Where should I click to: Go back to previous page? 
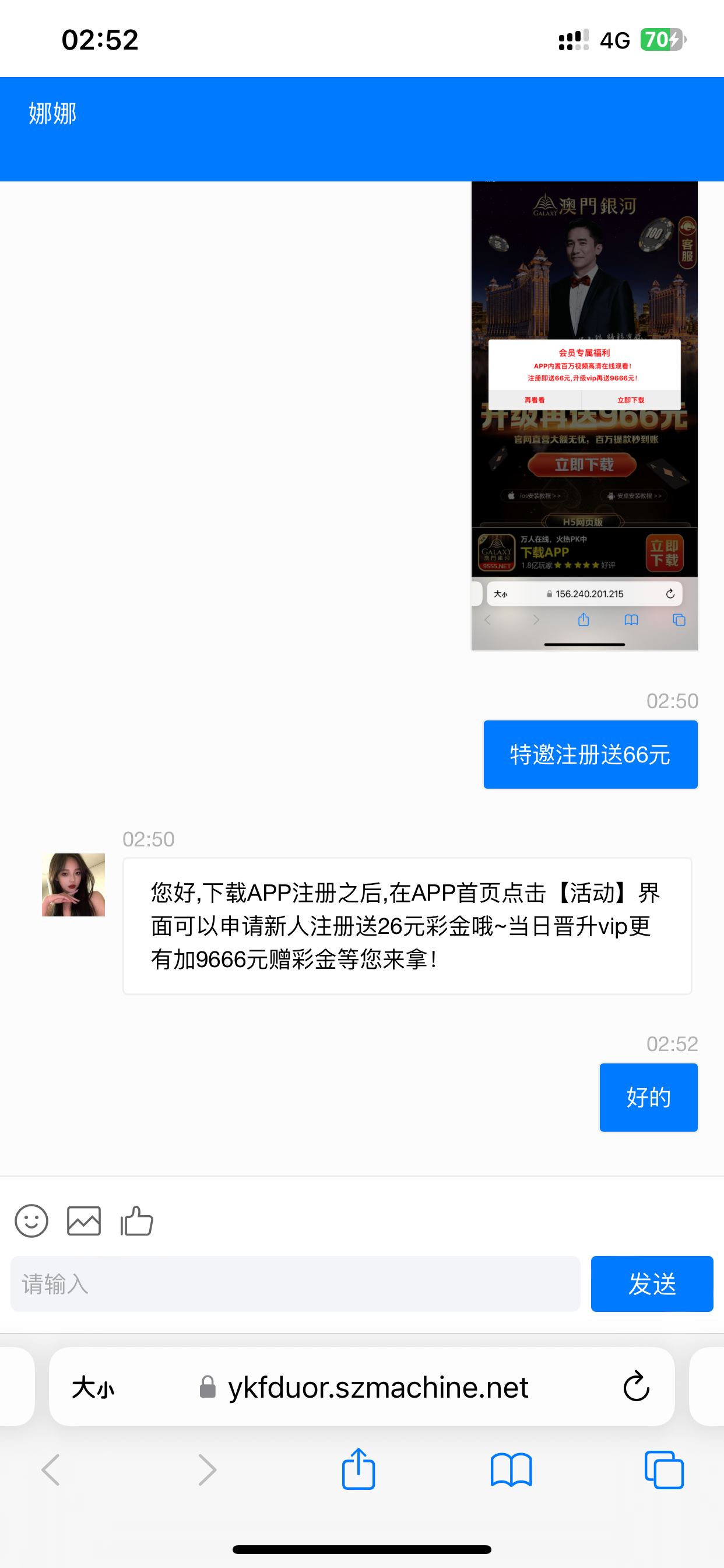point(51,1470)
